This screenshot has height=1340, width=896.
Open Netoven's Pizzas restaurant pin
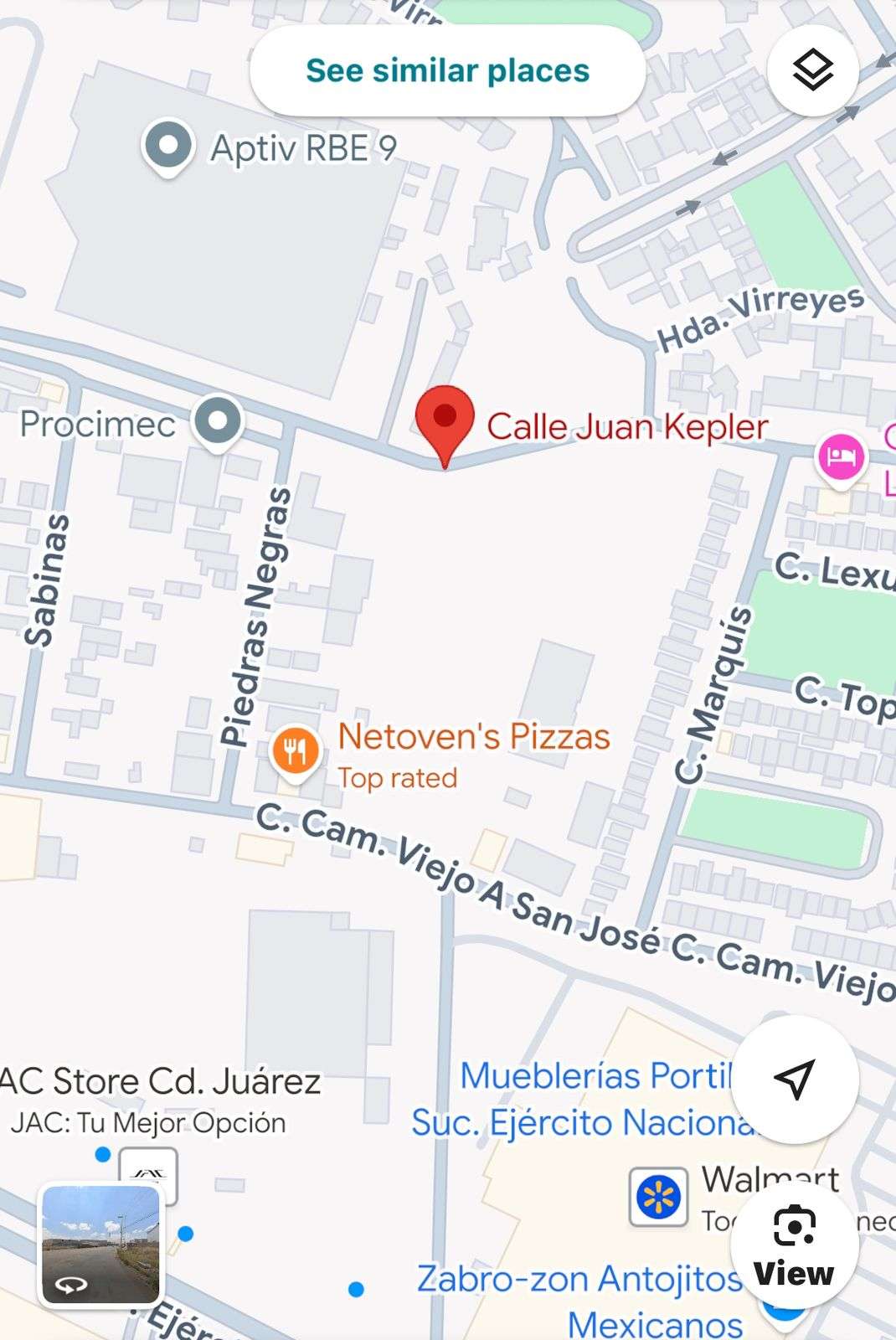point(295,750)
